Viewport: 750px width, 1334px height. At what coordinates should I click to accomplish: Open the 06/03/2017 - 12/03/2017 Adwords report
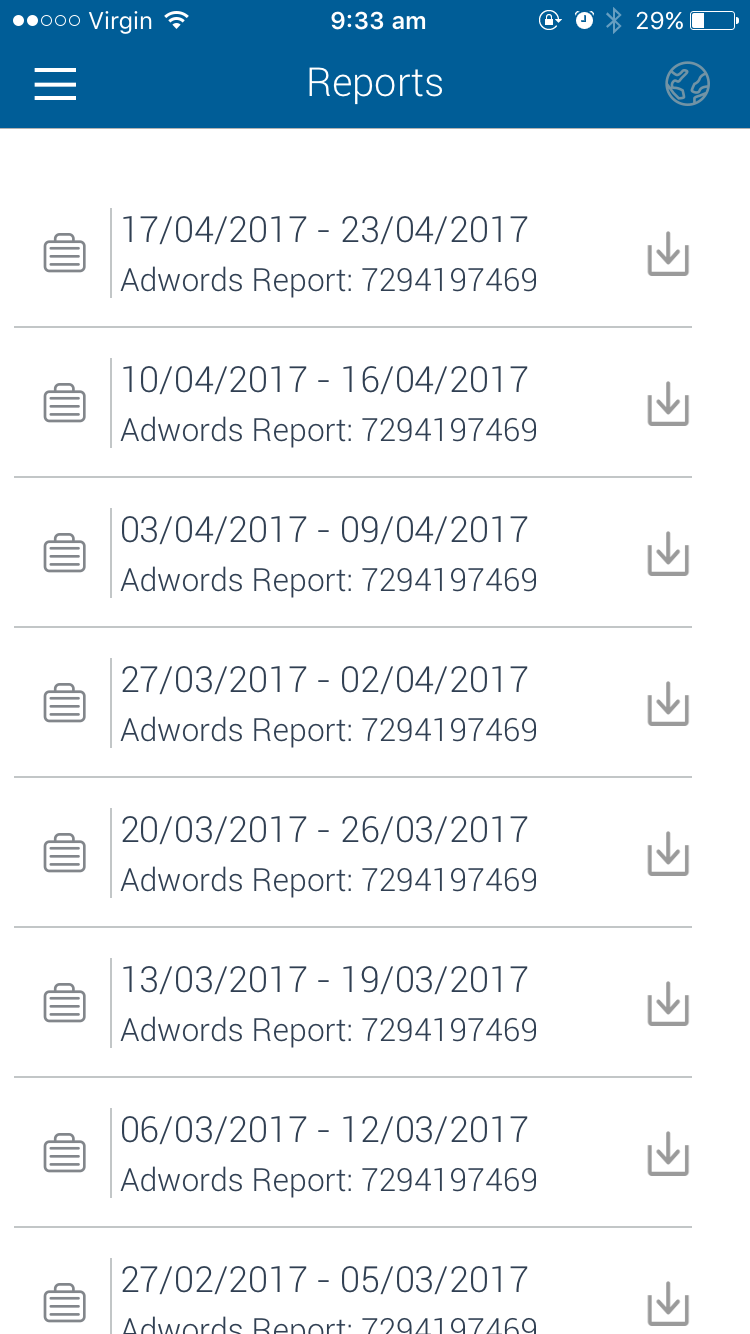coord(328,1154)
